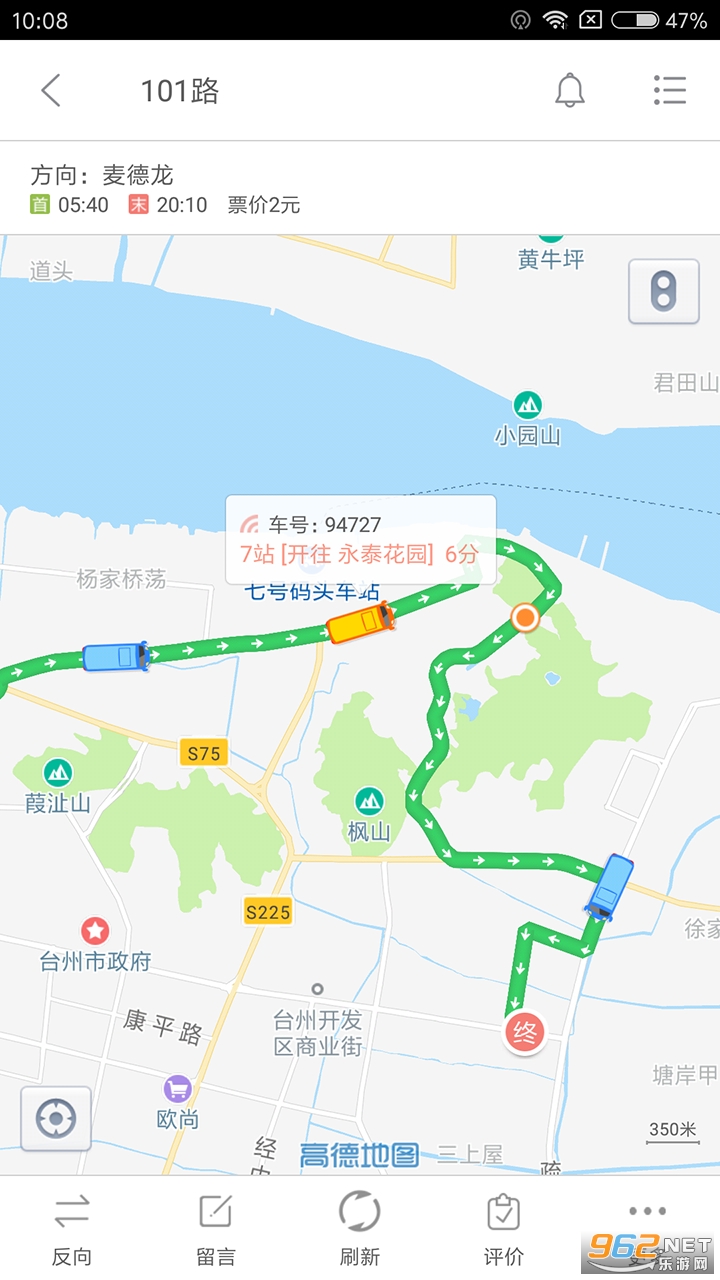Toggle the traffic light layer on map
Screen dimensions: 720x1280
(x=663, y=292)
